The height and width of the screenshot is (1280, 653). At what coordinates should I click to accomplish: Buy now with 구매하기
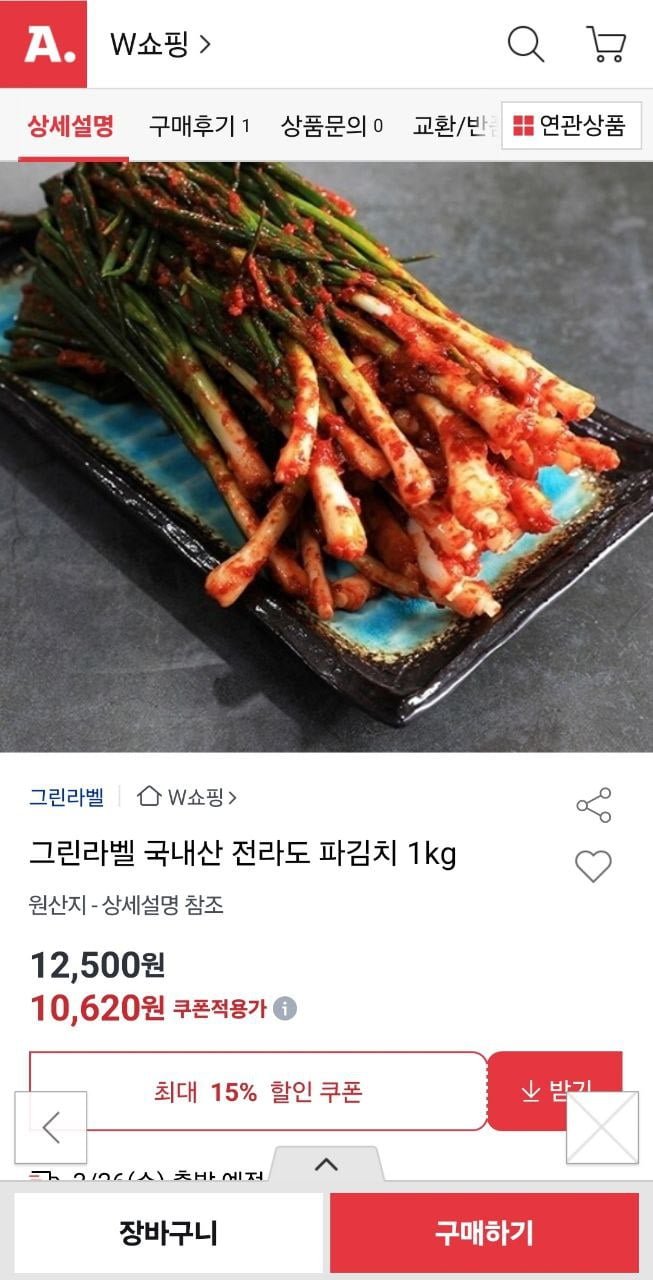[484, 1232]
